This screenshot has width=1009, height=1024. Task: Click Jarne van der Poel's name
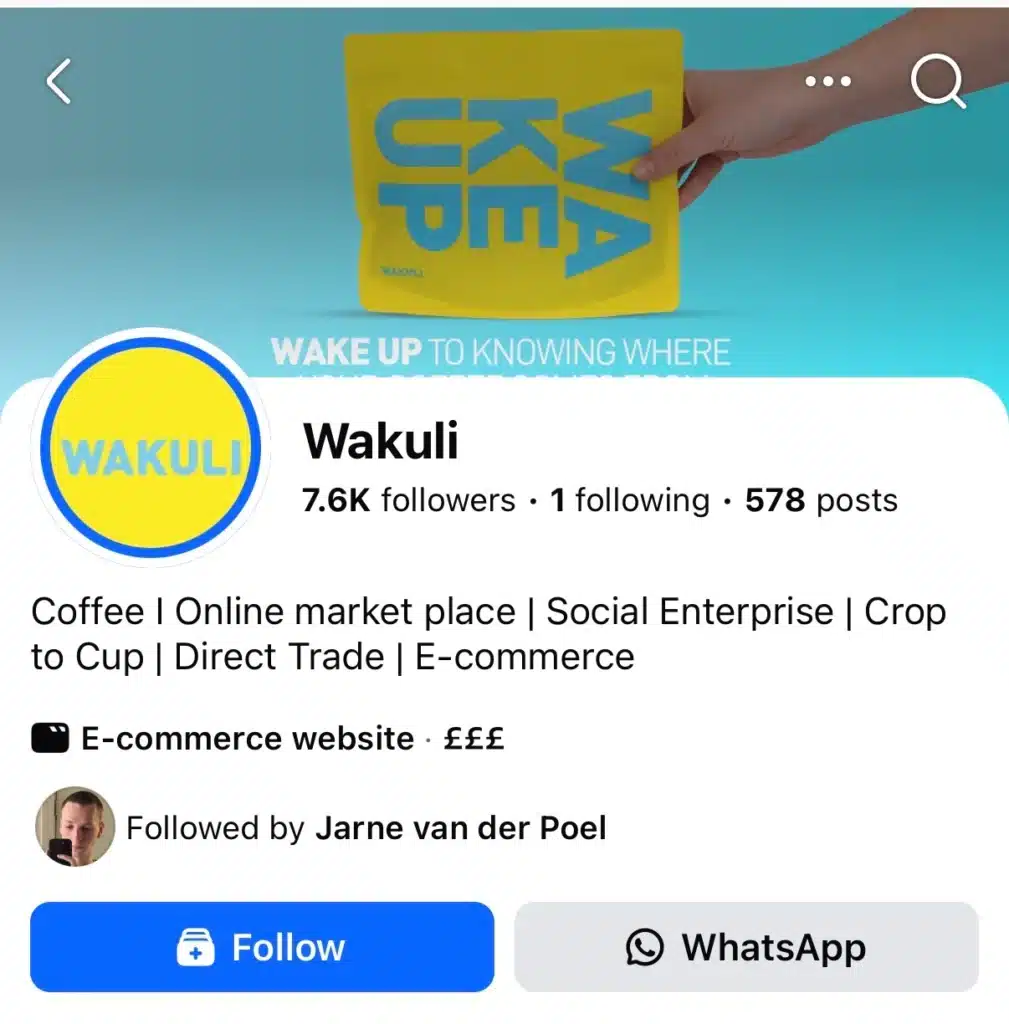coord(462,828)
